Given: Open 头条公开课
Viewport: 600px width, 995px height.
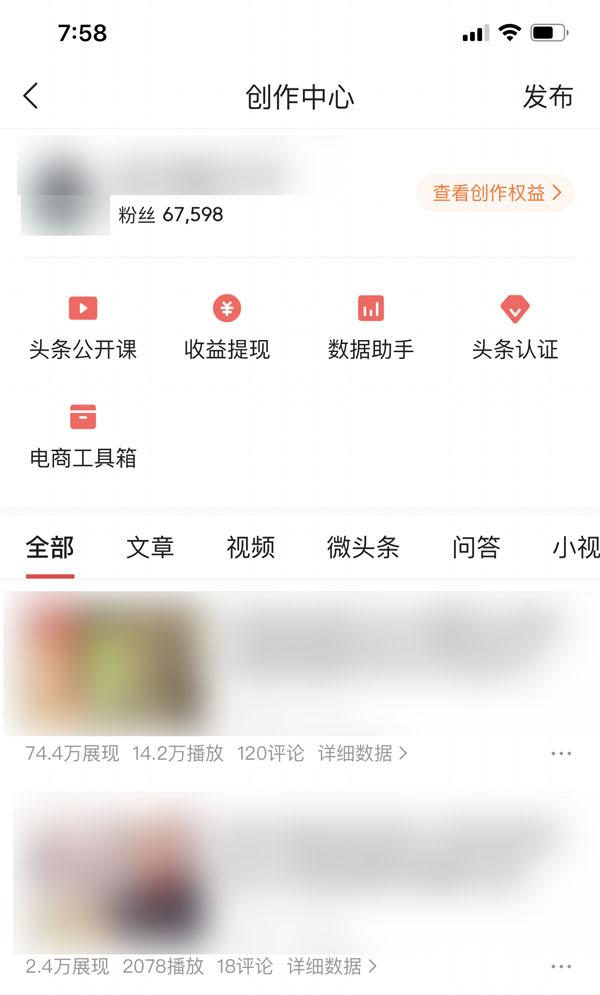Looking at the screenshot, I should click(x=83, y=327).
